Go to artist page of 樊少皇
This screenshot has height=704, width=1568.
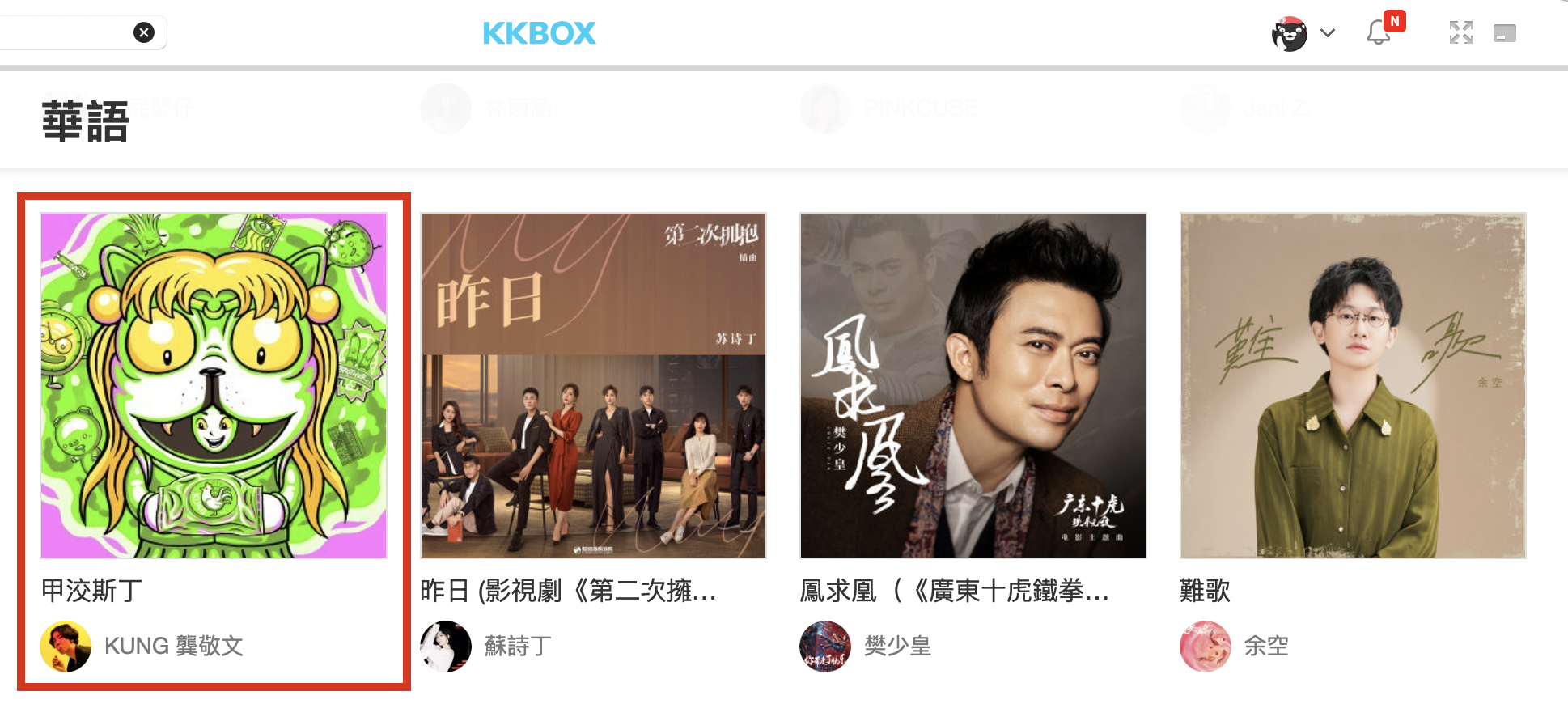point(897,646)
